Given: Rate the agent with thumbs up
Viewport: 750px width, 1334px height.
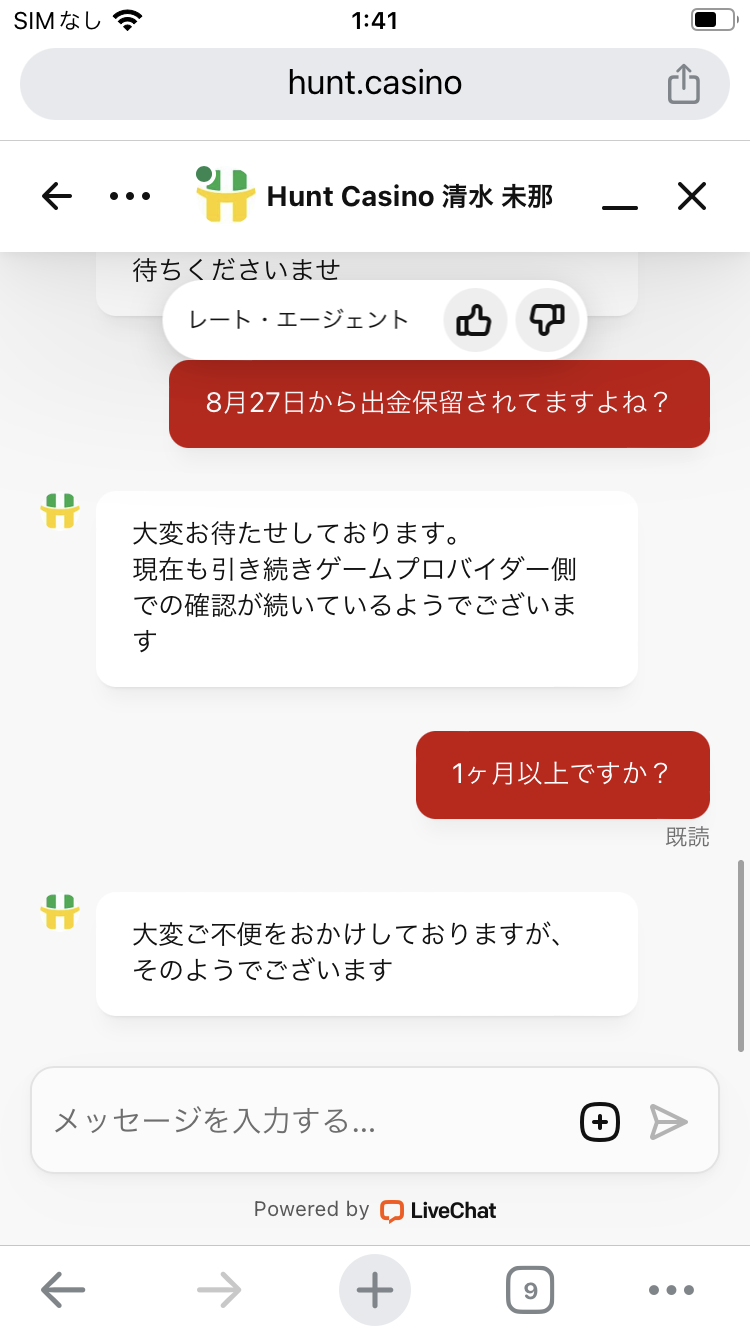Looking at the screenshot, I should coord(474,320).
